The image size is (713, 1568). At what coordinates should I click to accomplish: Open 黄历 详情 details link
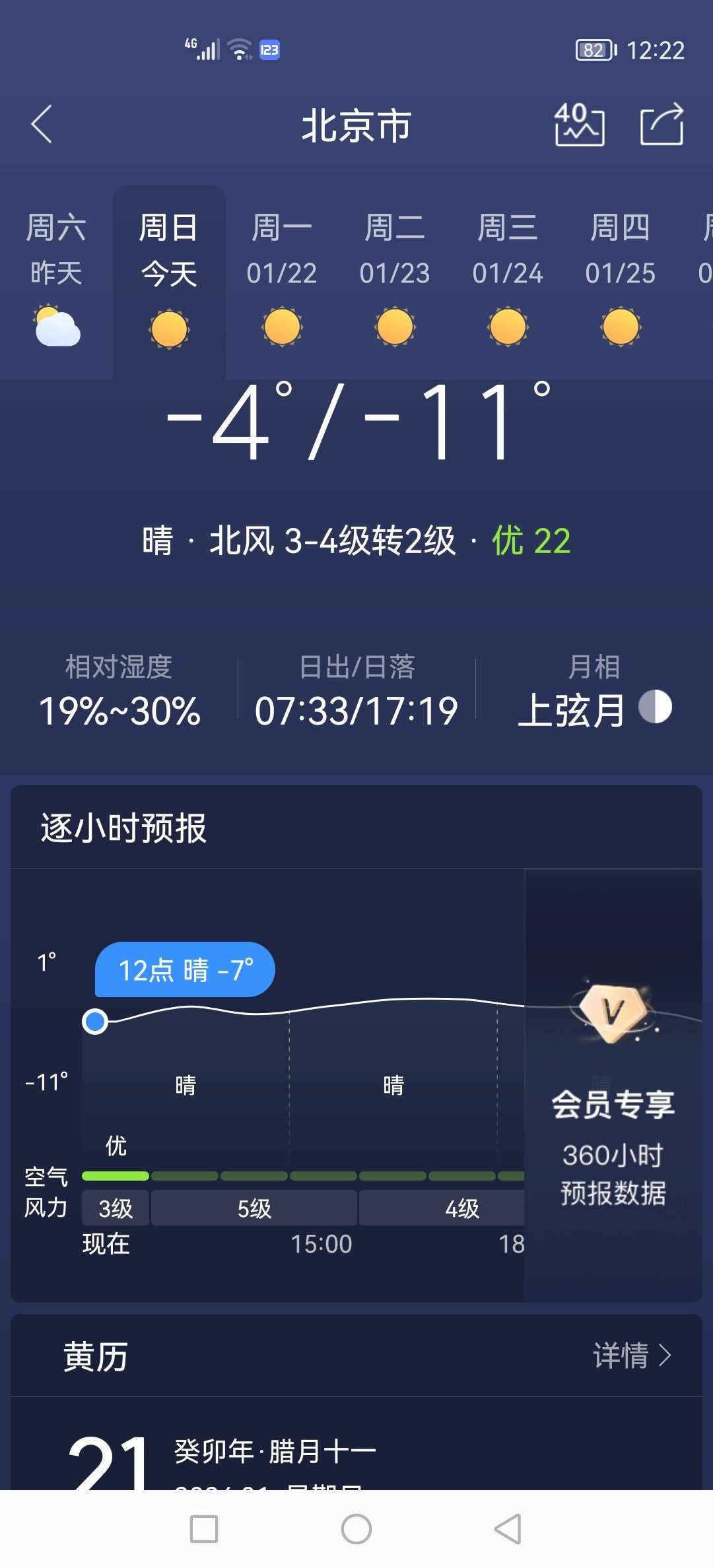pyautogui.click(x=619, y=1356)
